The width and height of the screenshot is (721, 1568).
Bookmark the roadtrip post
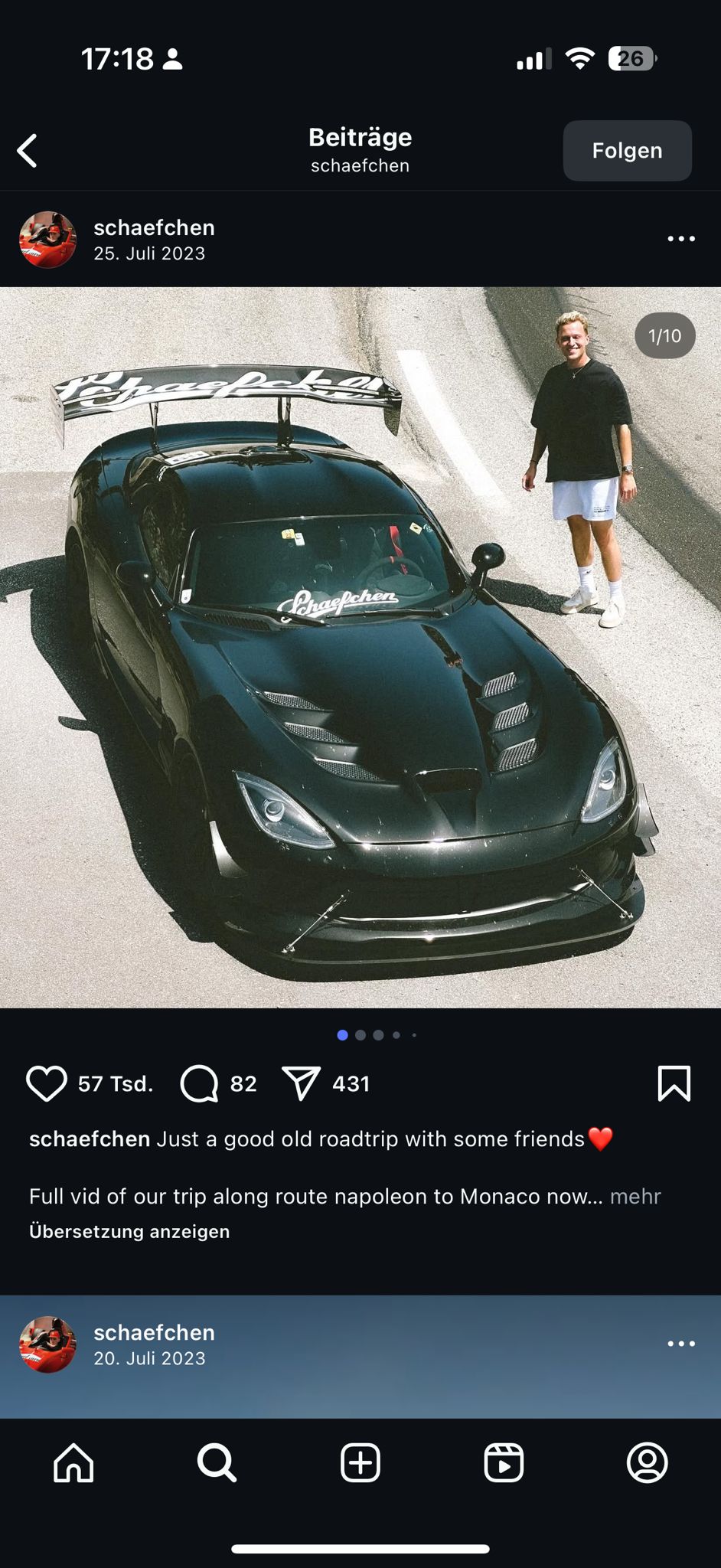point(674,1083)
